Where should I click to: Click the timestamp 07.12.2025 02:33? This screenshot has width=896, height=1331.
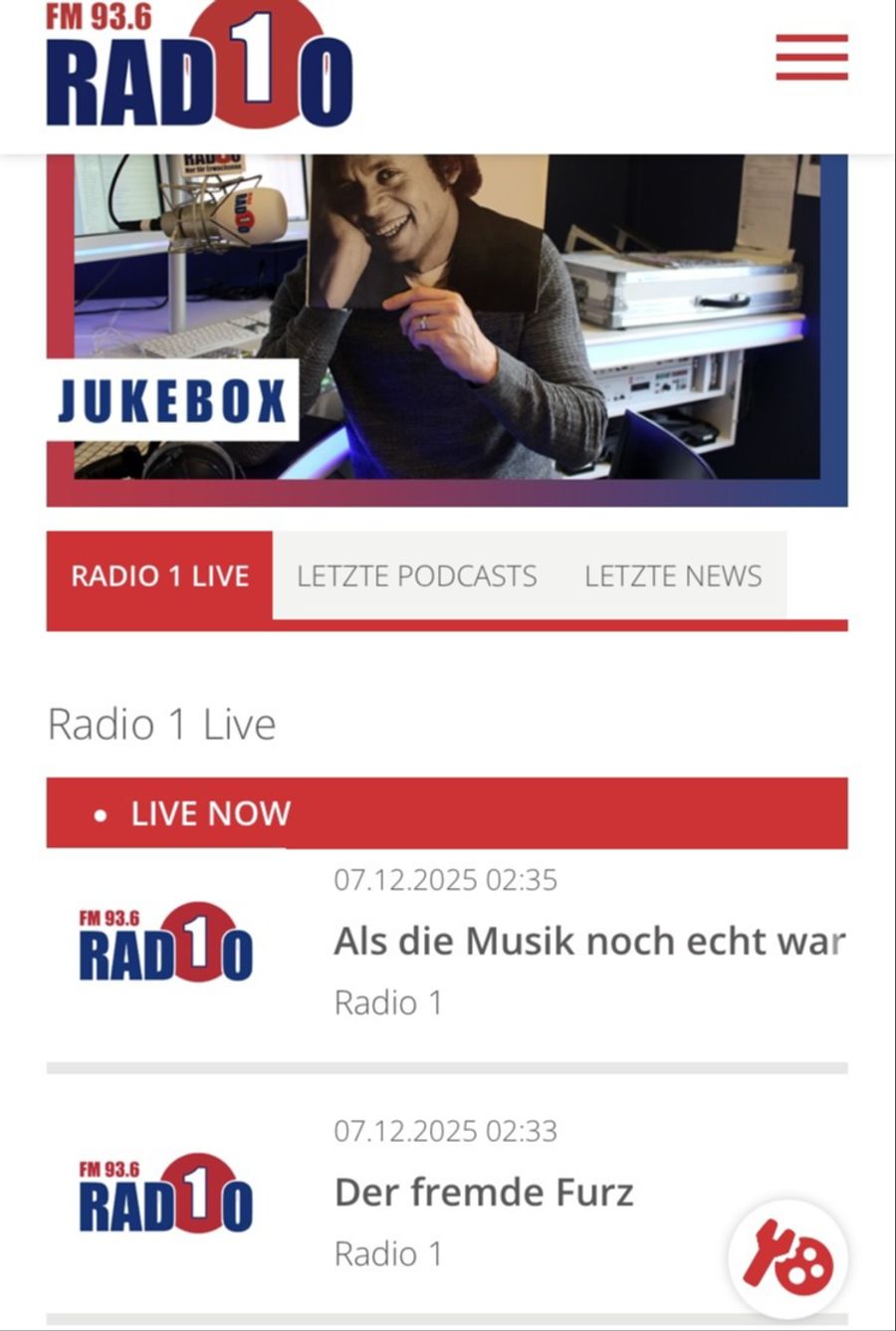(445, 1131)
